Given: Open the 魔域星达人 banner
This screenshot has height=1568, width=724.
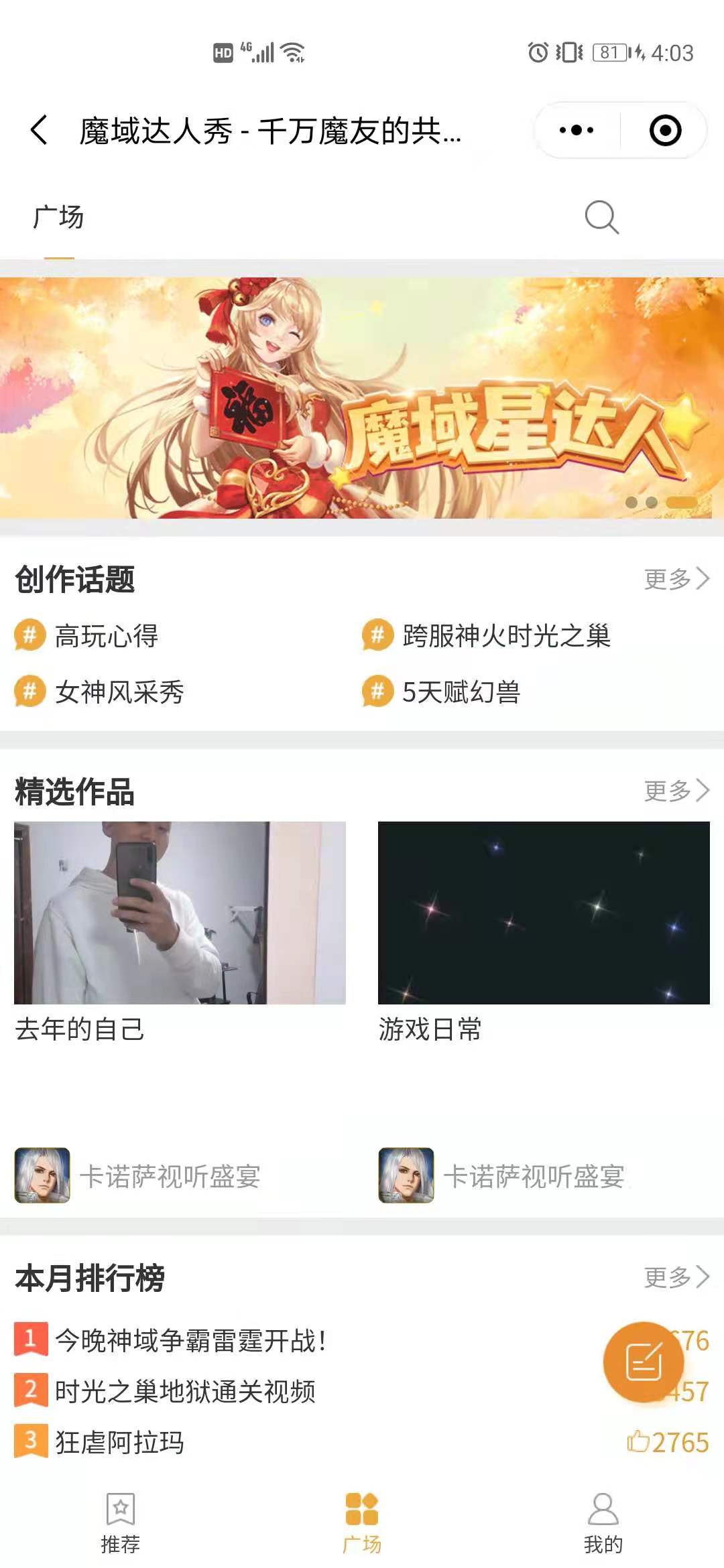Looking at the screenshot, I should pos(362,398).
